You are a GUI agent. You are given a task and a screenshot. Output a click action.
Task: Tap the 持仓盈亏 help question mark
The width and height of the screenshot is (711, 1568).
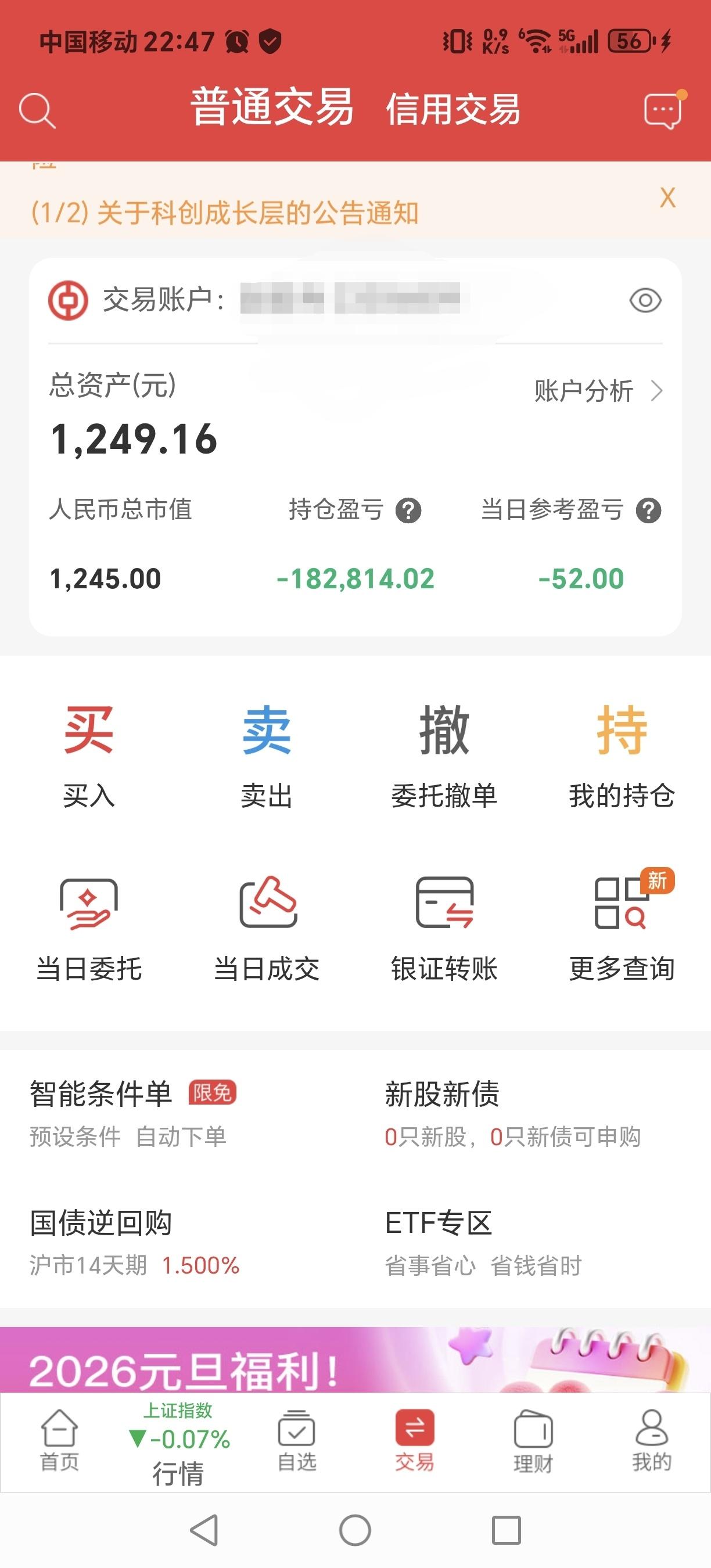[x=408, y=512]
